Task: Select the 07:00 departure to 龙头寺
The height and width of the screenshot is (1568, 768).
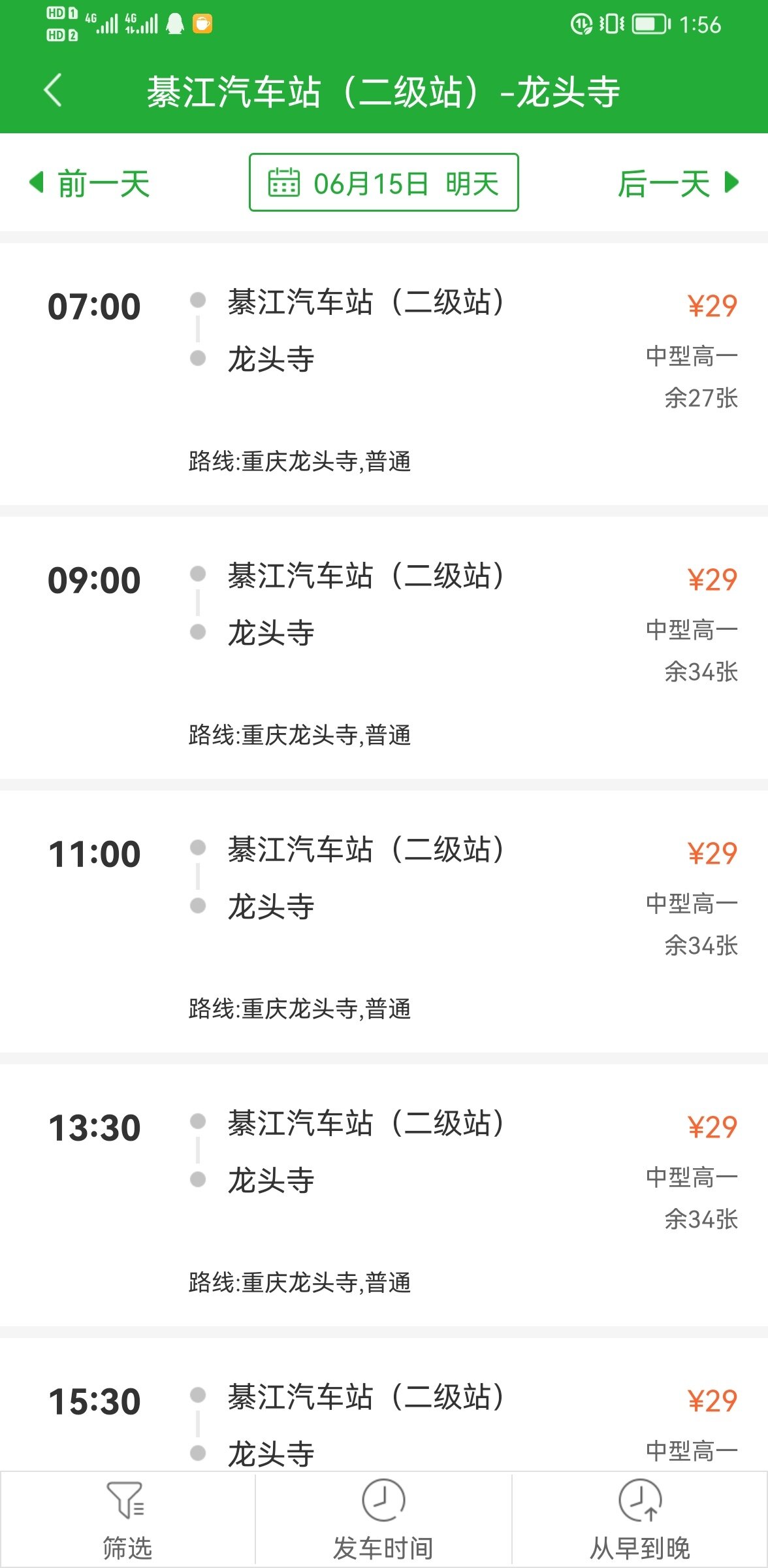Action: 384,374
